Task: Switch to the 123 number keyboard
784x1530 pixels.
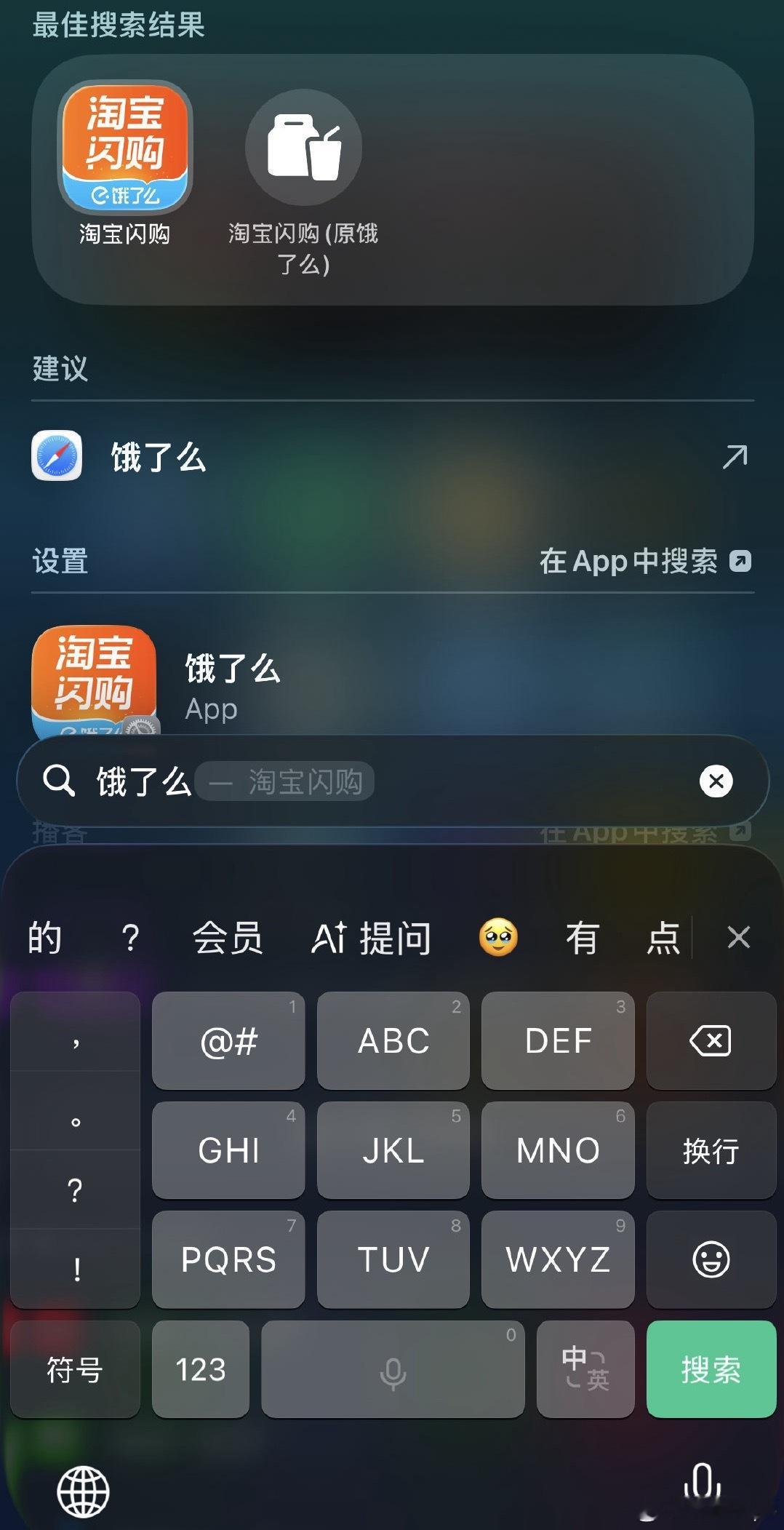Action: pyautogui.click(x=201, y=1368)
